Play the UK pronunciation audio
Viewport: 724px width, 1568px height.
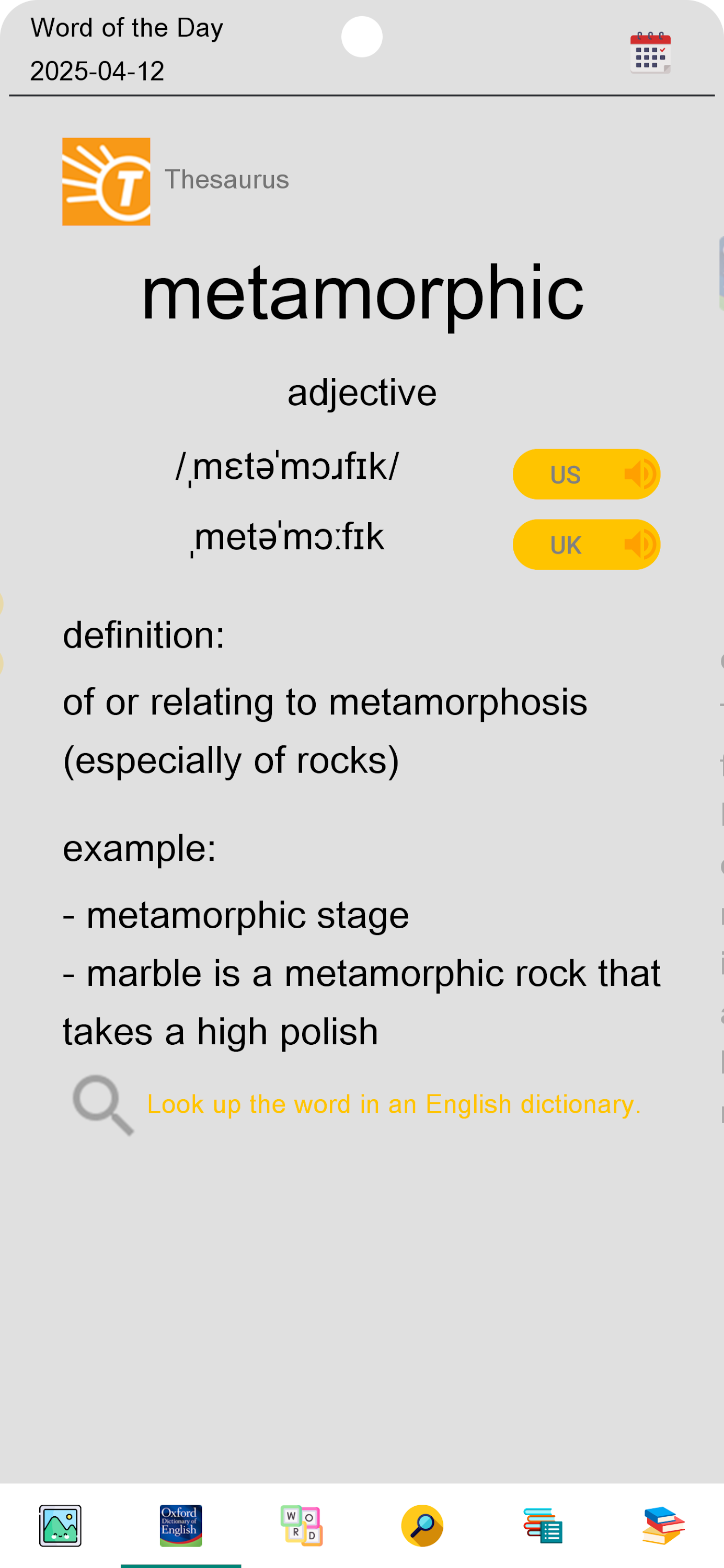[587, 544]
